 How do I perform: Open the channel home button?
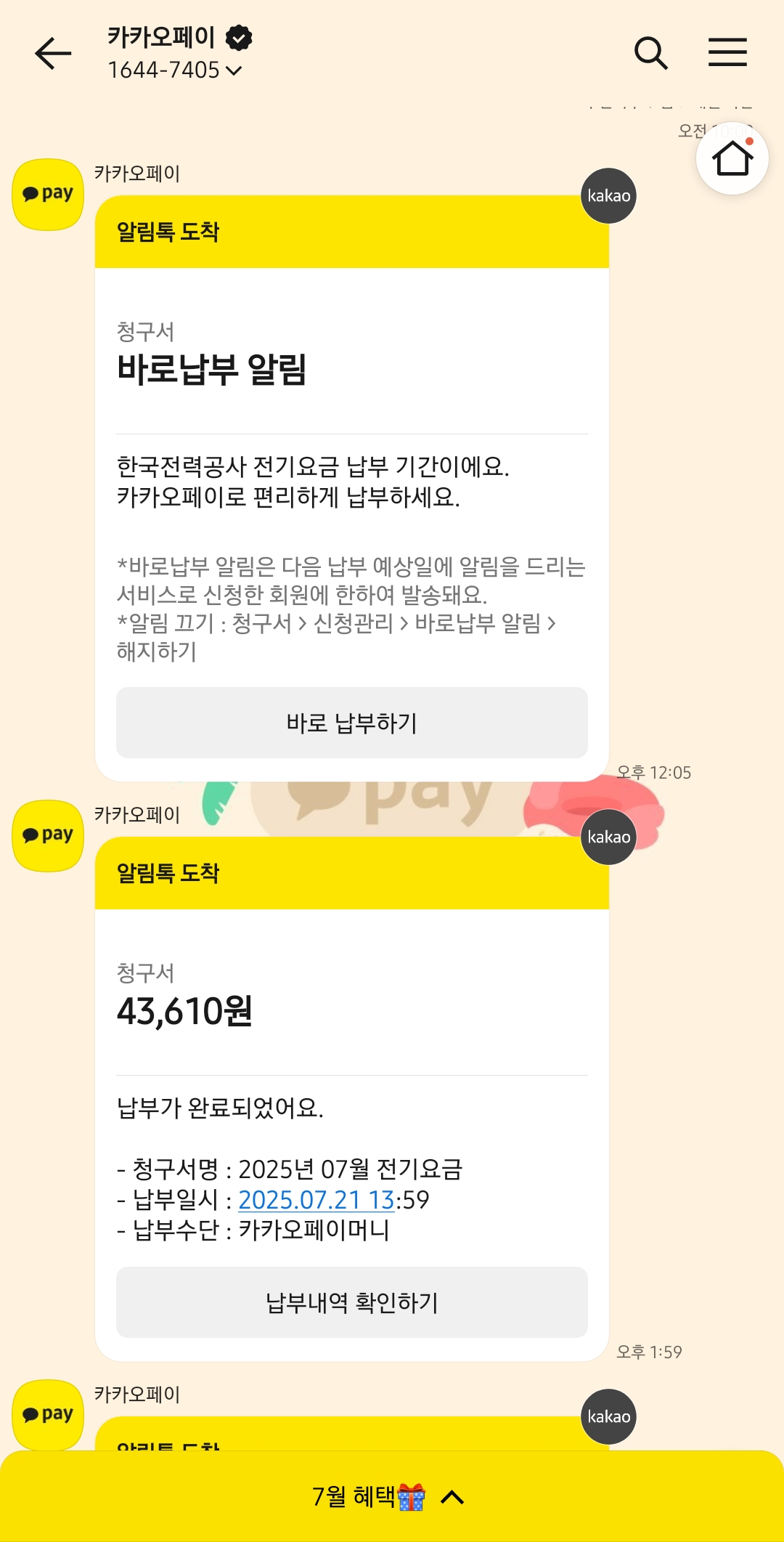[x=732, y=158]
